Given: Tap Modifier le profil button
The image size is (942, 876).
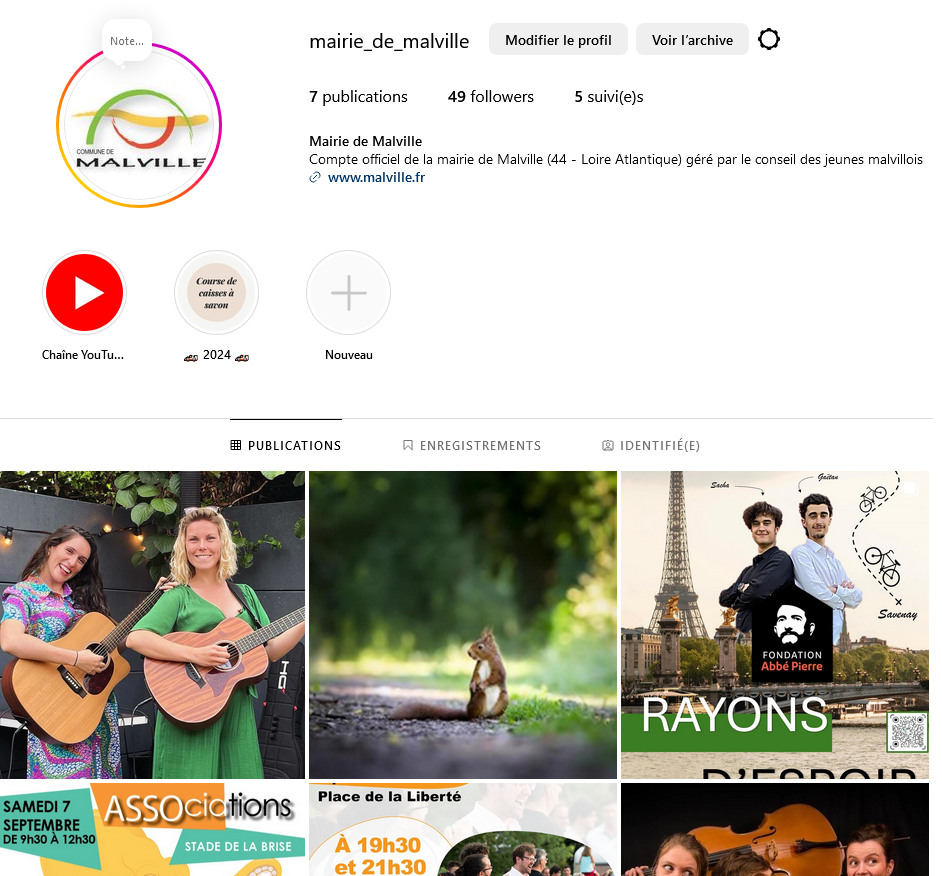Looking at the screenshot, I should pyautogui.click(x=558, y=40).
